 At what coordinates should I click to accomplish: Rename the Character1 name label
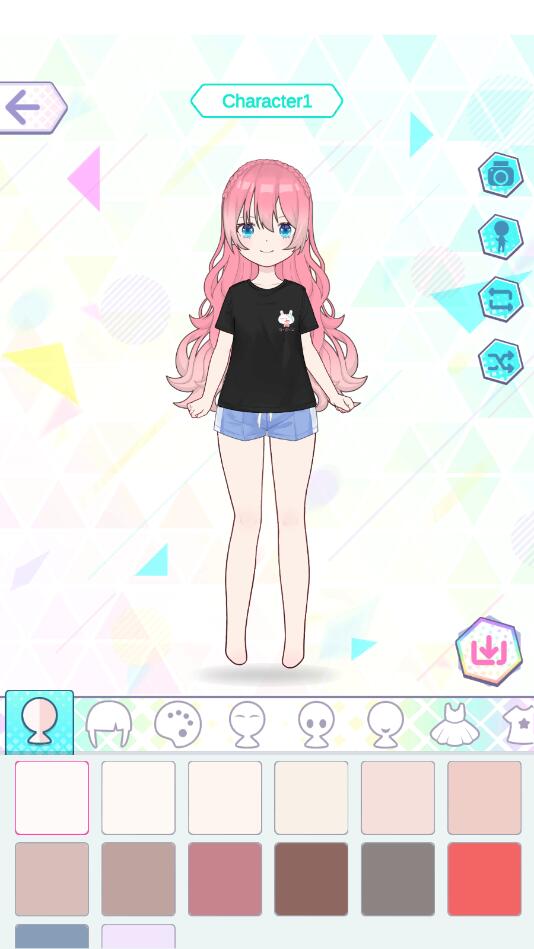[266, 101]
